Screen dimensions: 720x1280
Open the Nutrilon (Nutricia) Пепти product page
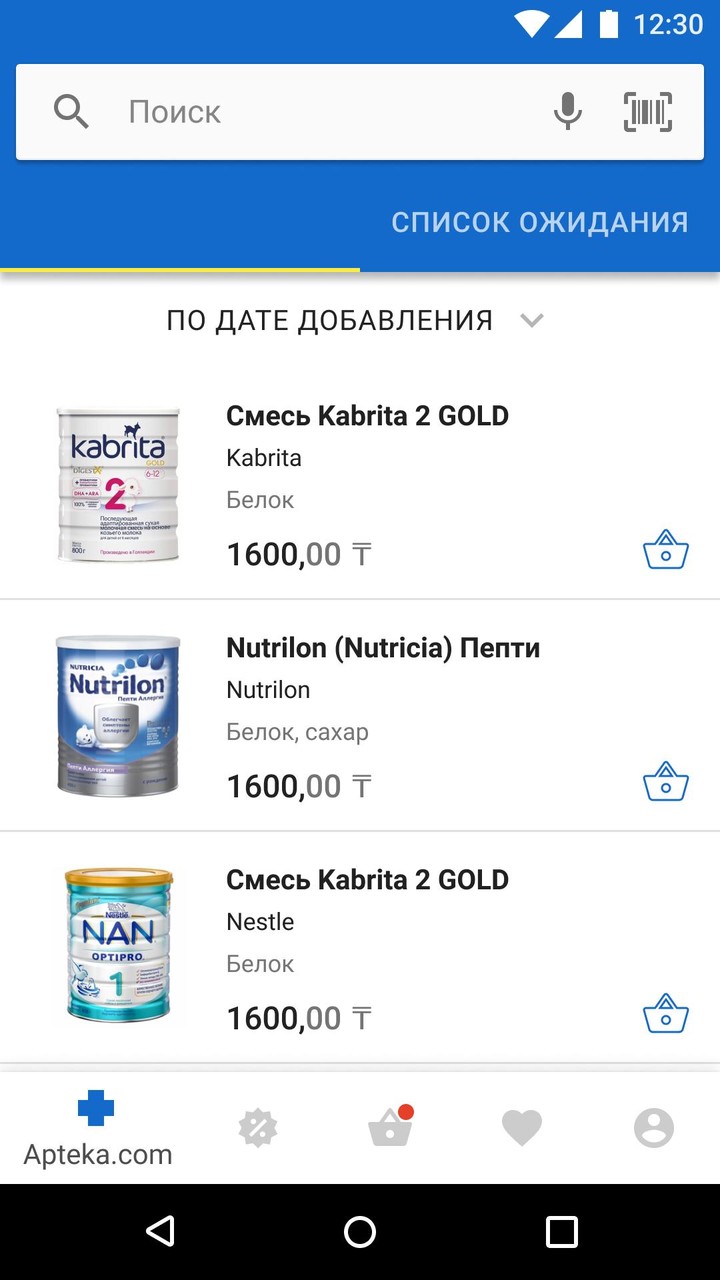pyautogui.click(x=382, y=647)
